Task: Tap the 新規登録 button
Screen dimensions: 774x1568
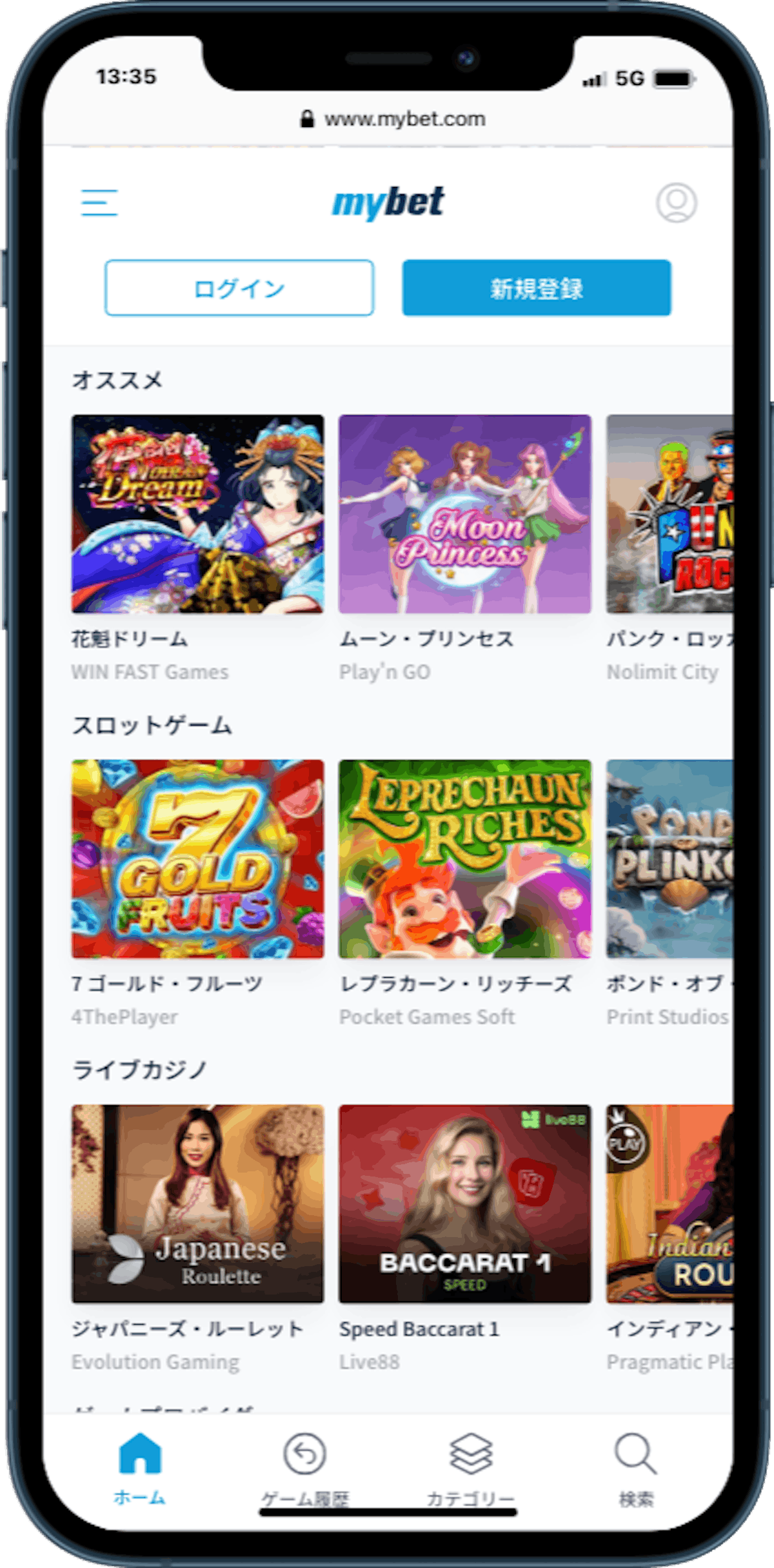Action: tap(537, 288)
